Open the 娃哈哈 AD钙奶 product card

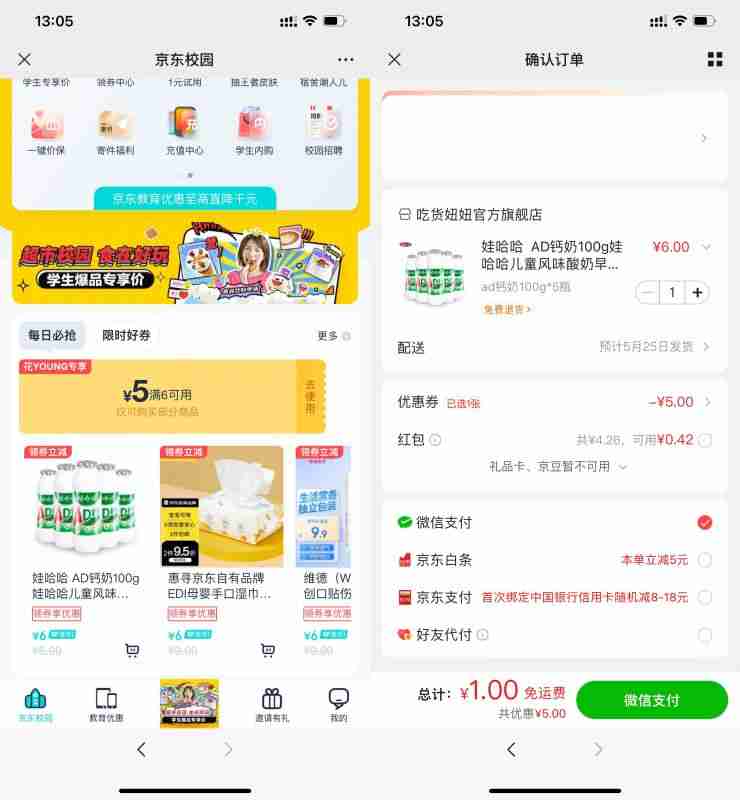85,540
